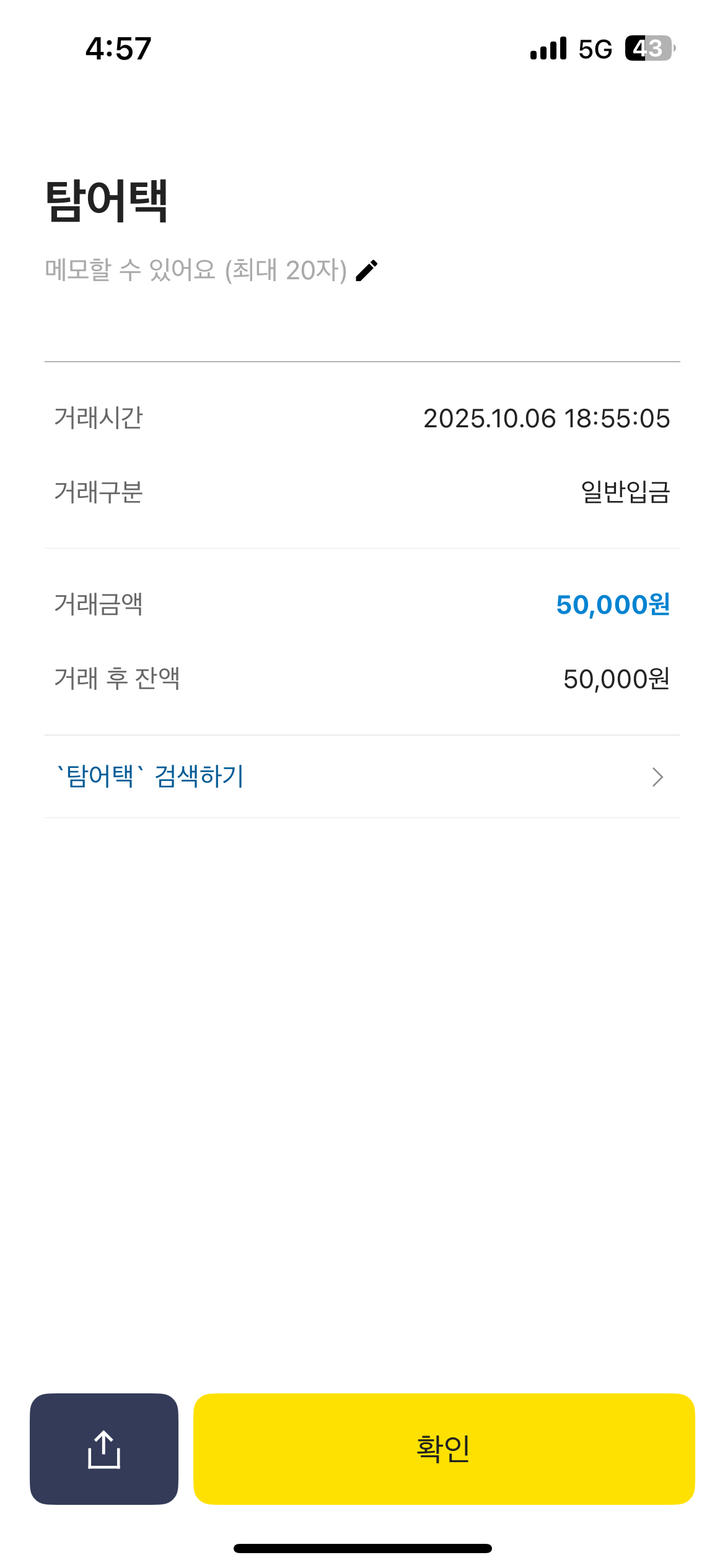The image size is (725, 1568).
Task: Share this transaction detail
Action: (x=104, y=1449)
